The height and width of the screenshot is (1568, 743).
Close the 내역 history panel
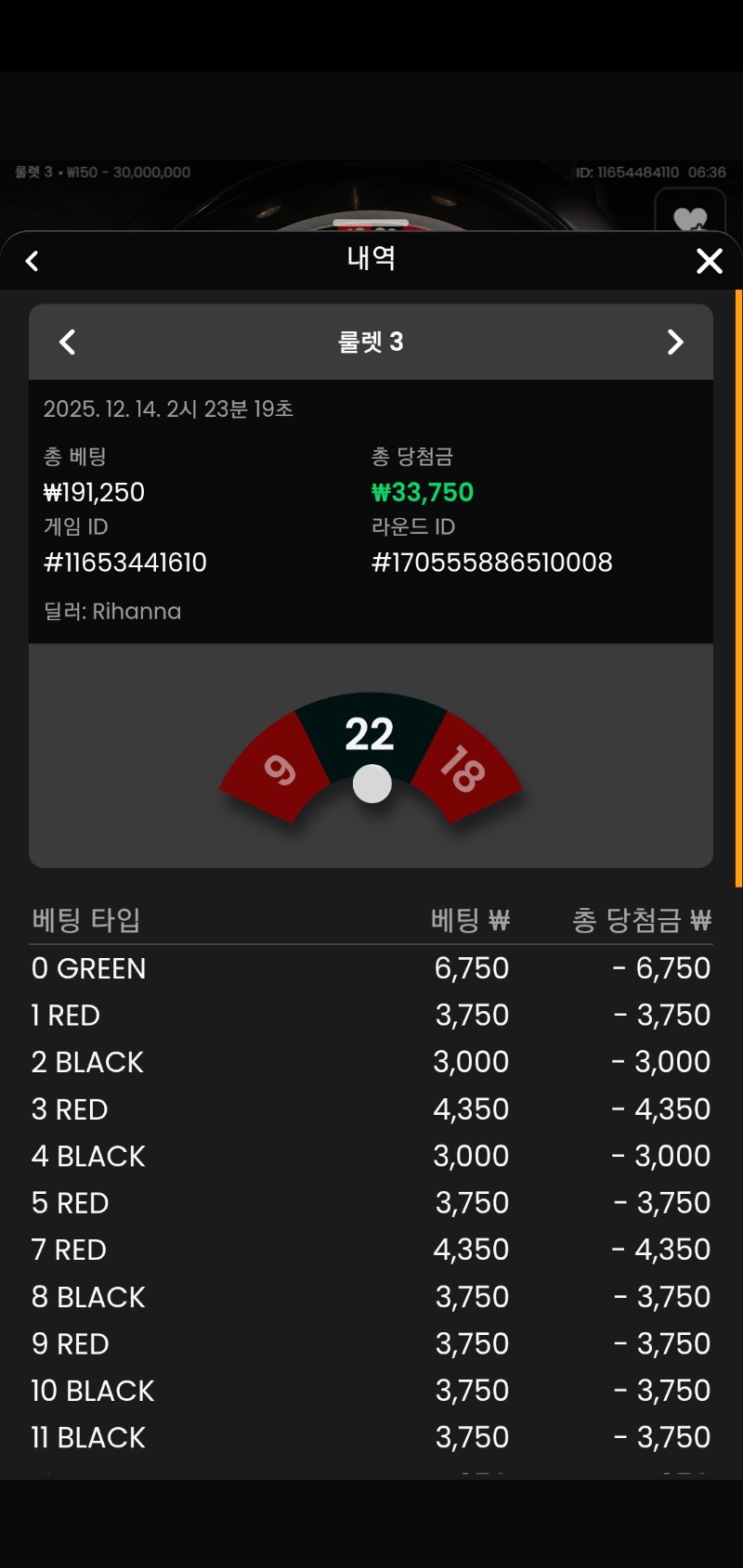(x=709, y=261)
